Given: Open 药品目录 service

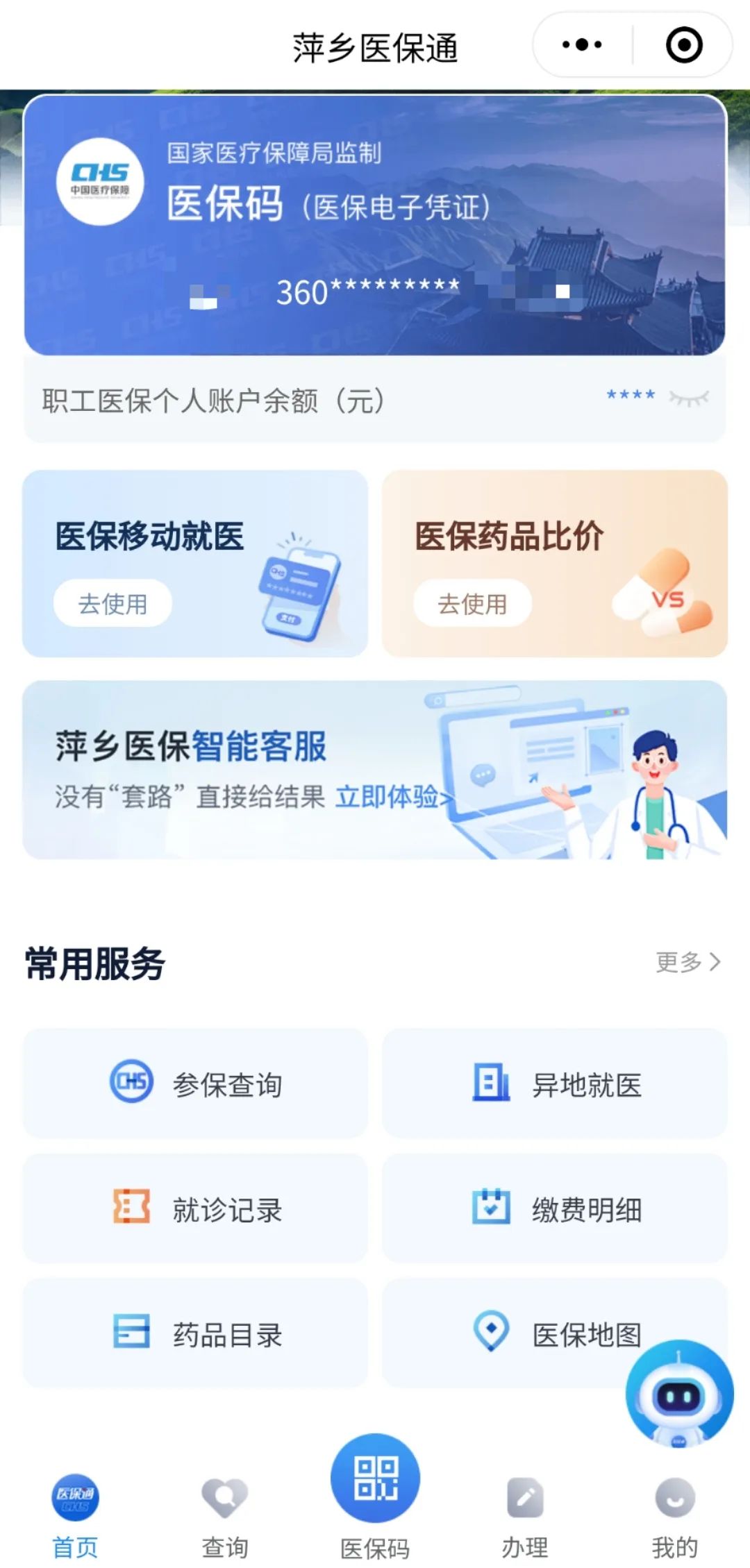Looking at the screenshot, I should pos(195,1333).
